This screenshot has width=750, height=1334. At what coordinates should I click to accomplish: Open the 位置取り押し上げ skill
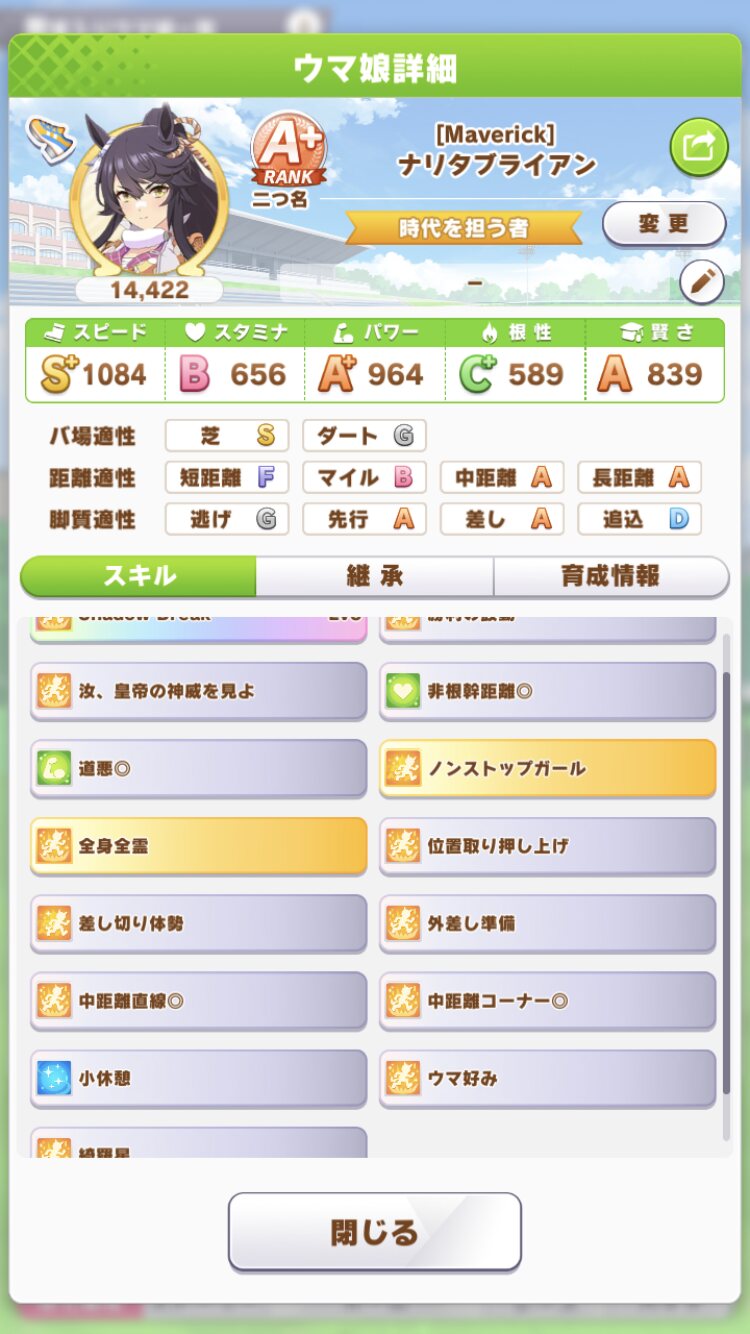coord(547,846)
